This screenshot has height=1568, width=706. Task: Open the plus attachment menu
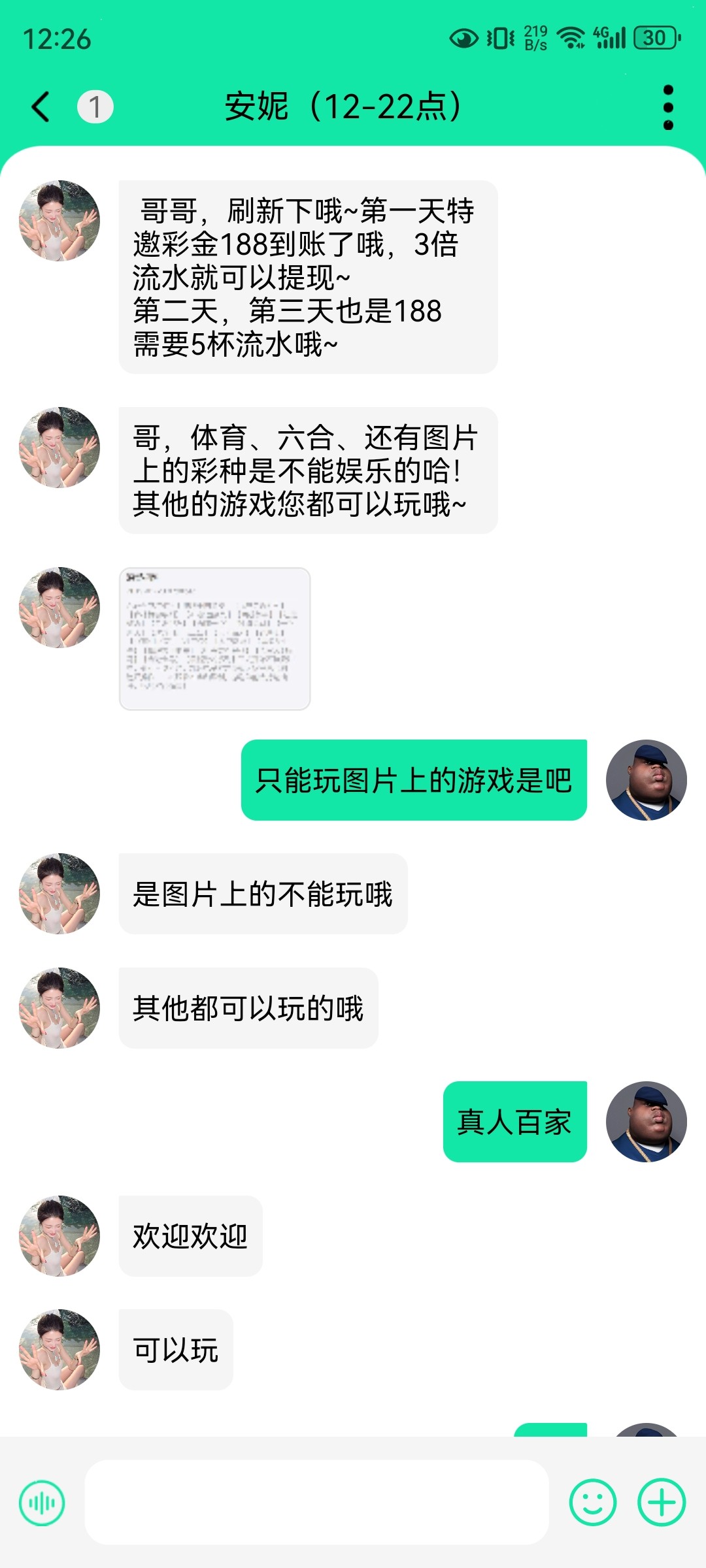tap(662, 1503)
